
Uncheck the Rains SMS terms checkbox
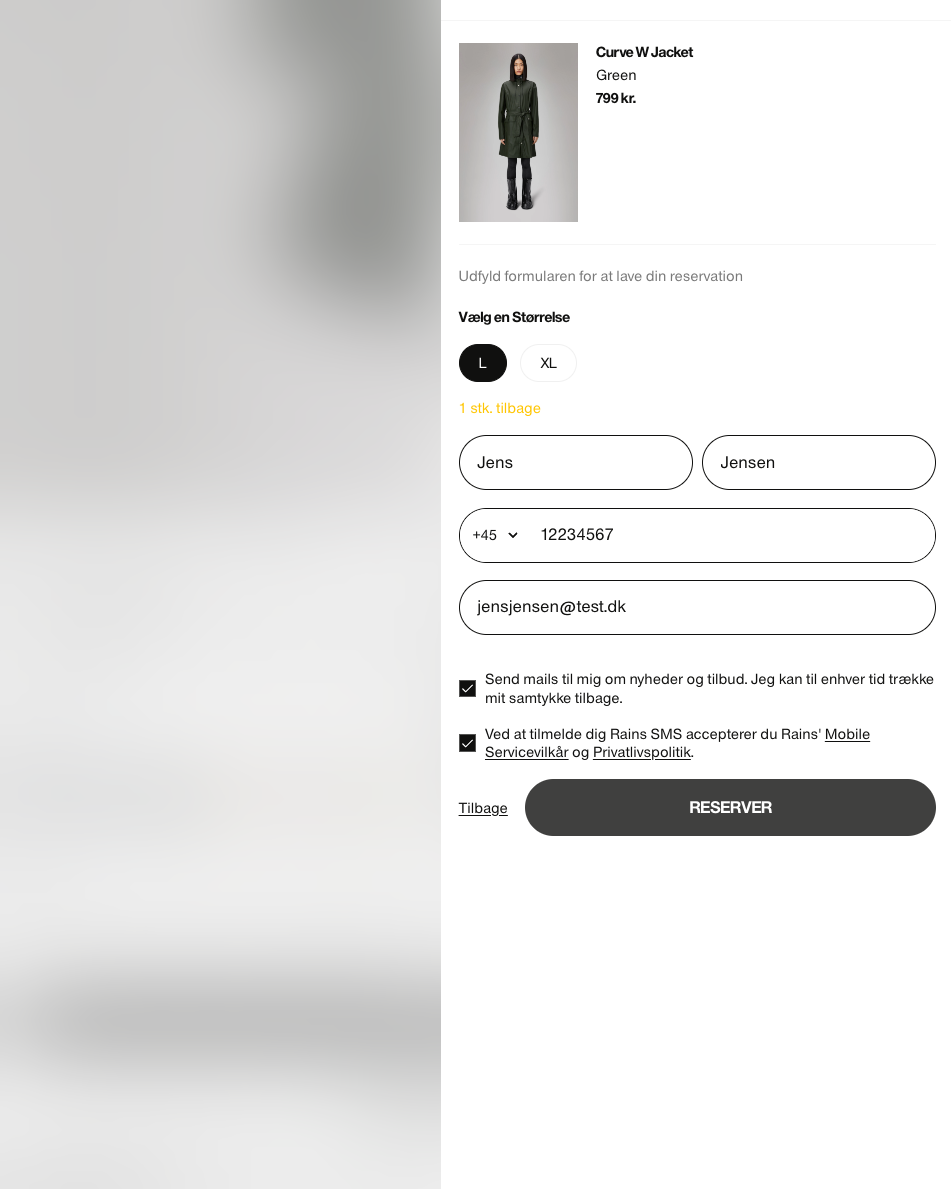coord(467,743)
